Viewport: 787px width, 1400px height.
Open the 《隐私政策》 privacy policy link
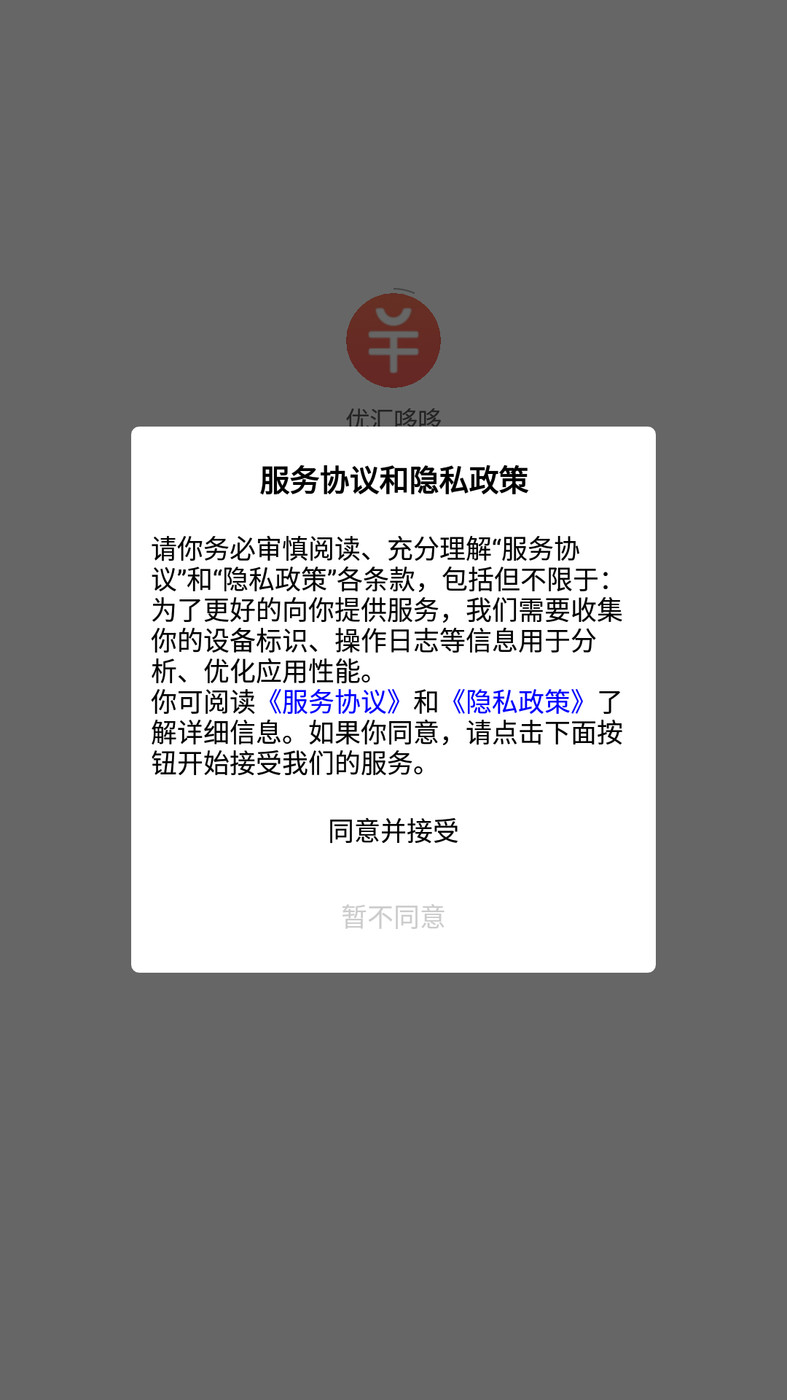pos(519,700)
